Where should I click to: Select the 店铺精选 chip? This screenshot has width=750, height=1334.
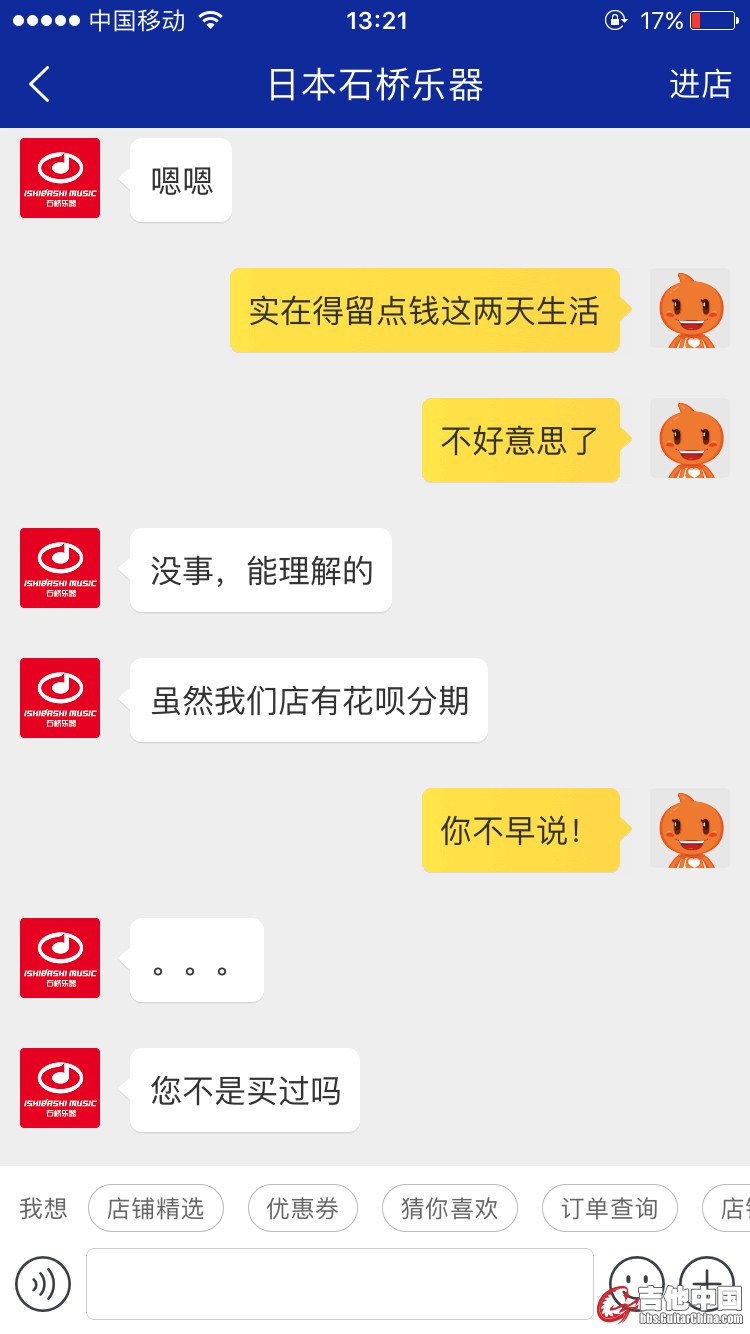[155, 1208]
